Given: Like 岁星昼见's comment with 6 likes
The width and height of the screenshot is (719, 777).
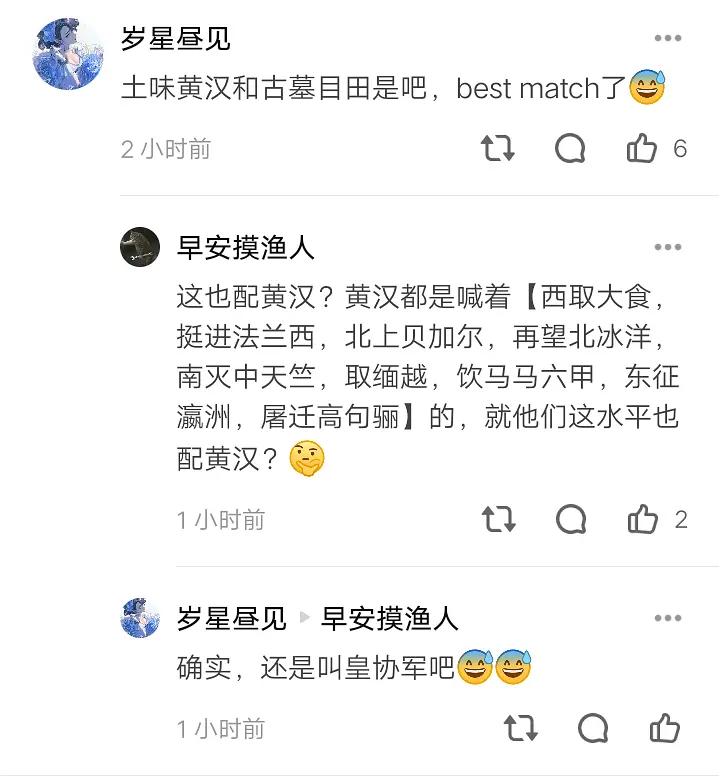Looking at the screenshot, I should pos(642,149).
